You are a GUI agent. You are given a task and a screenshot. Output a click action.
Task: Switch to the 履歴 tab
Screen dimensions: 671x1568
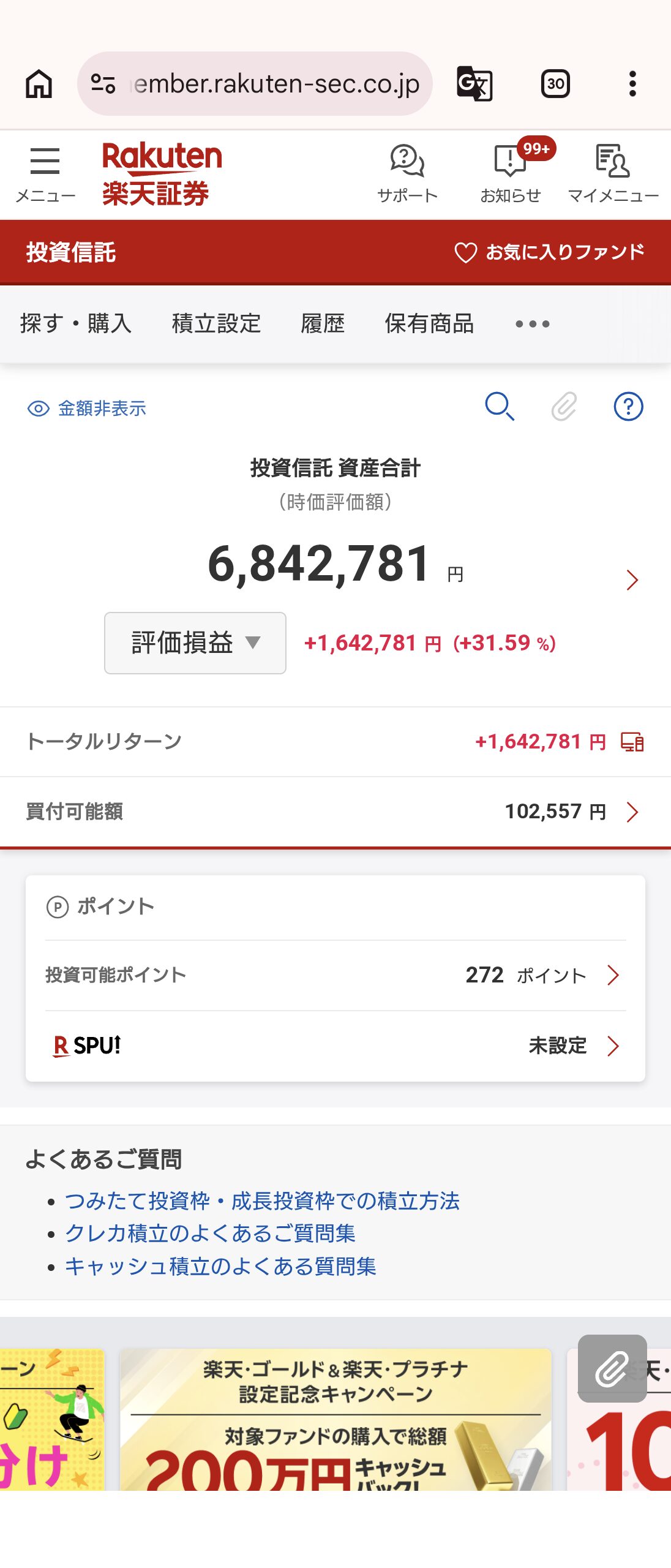(x=323, y=323)
